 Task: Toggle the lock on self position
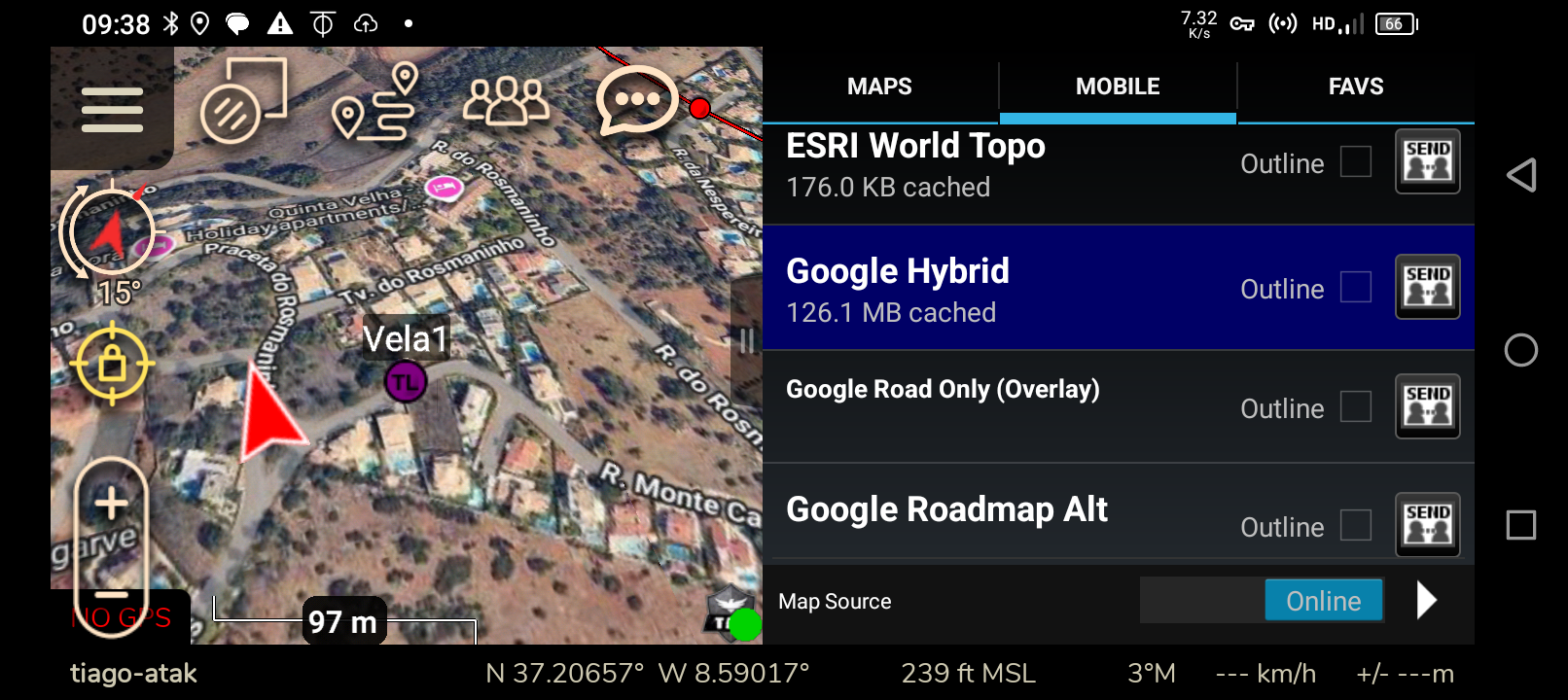click(112, 365)
